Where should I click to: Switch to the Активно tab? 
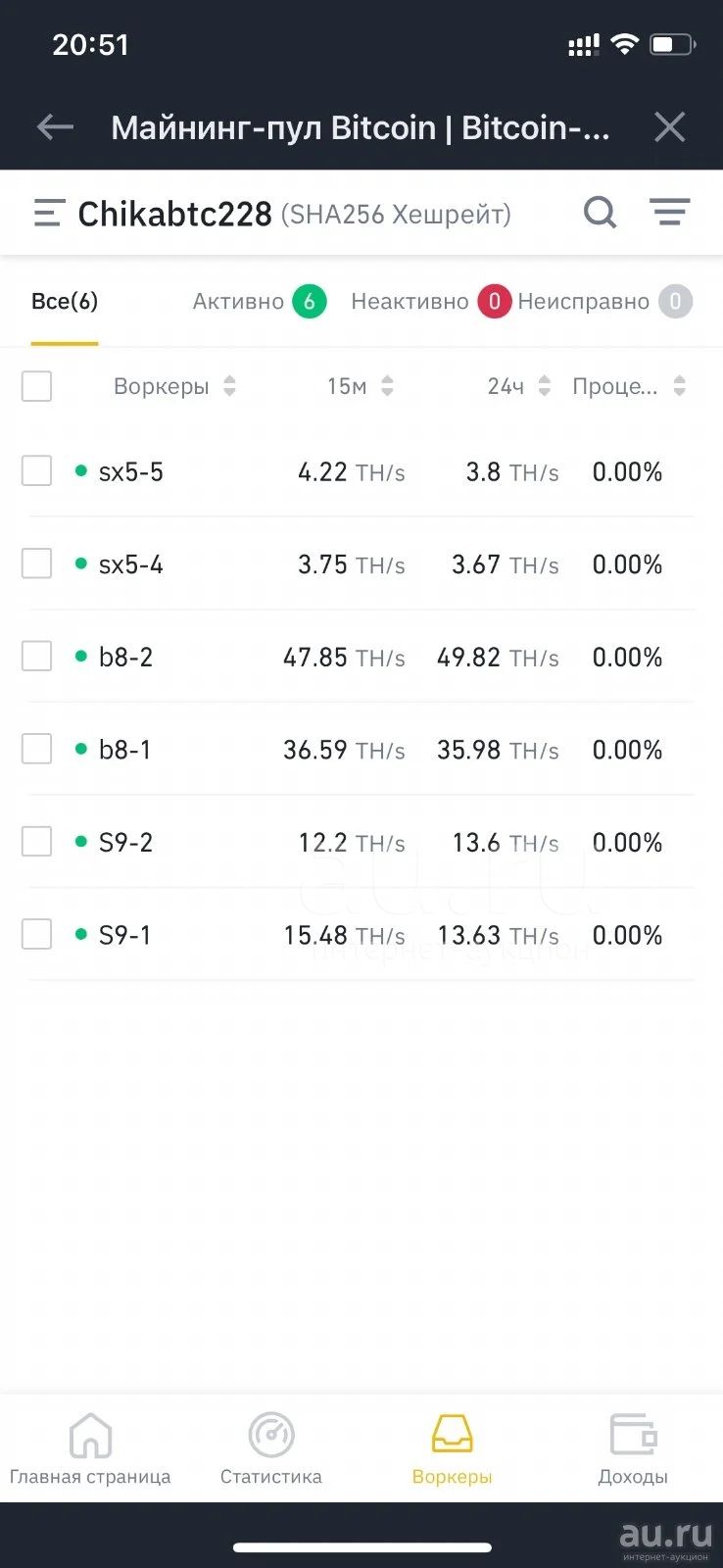click(x=260, y=301)
